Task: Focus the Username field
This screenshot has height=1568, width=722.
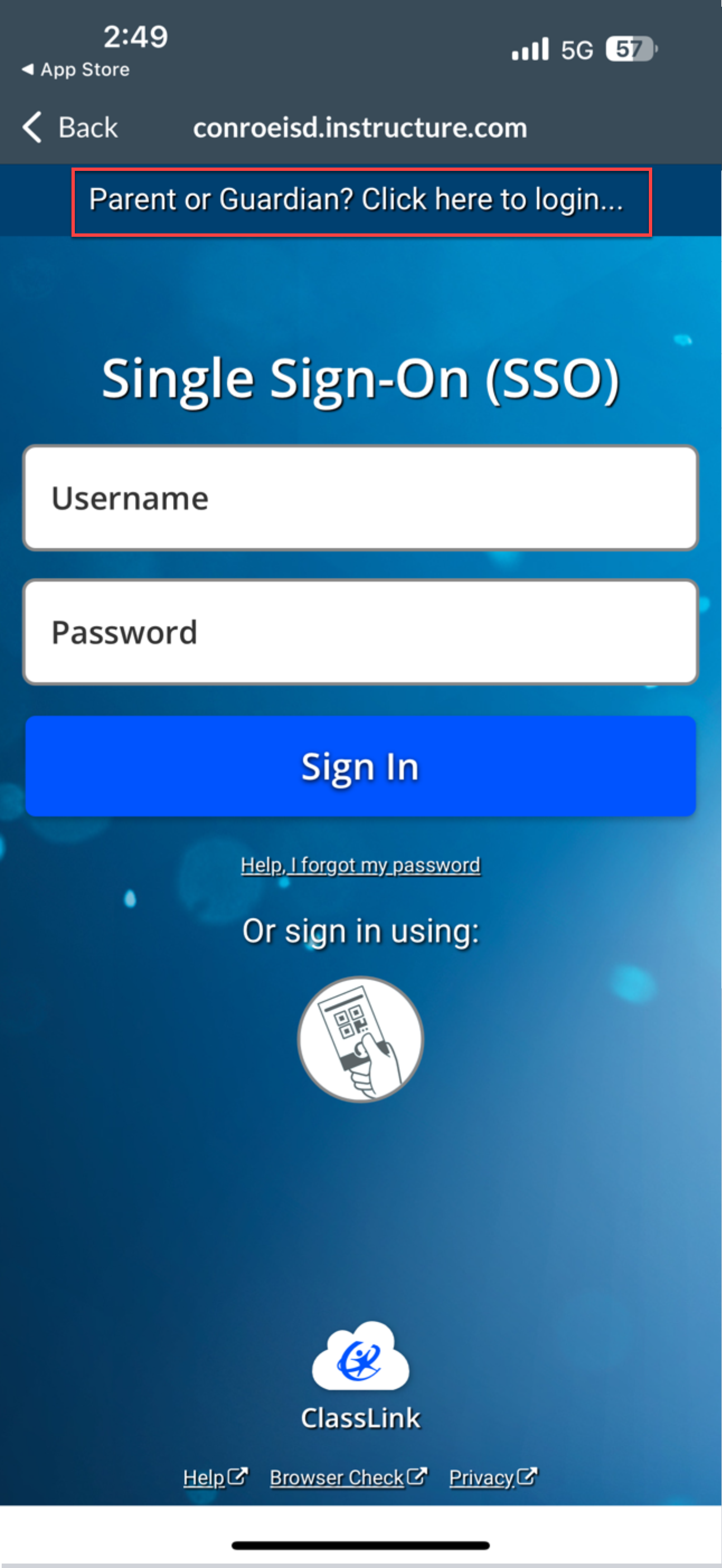Action: (x=360, y=498)
